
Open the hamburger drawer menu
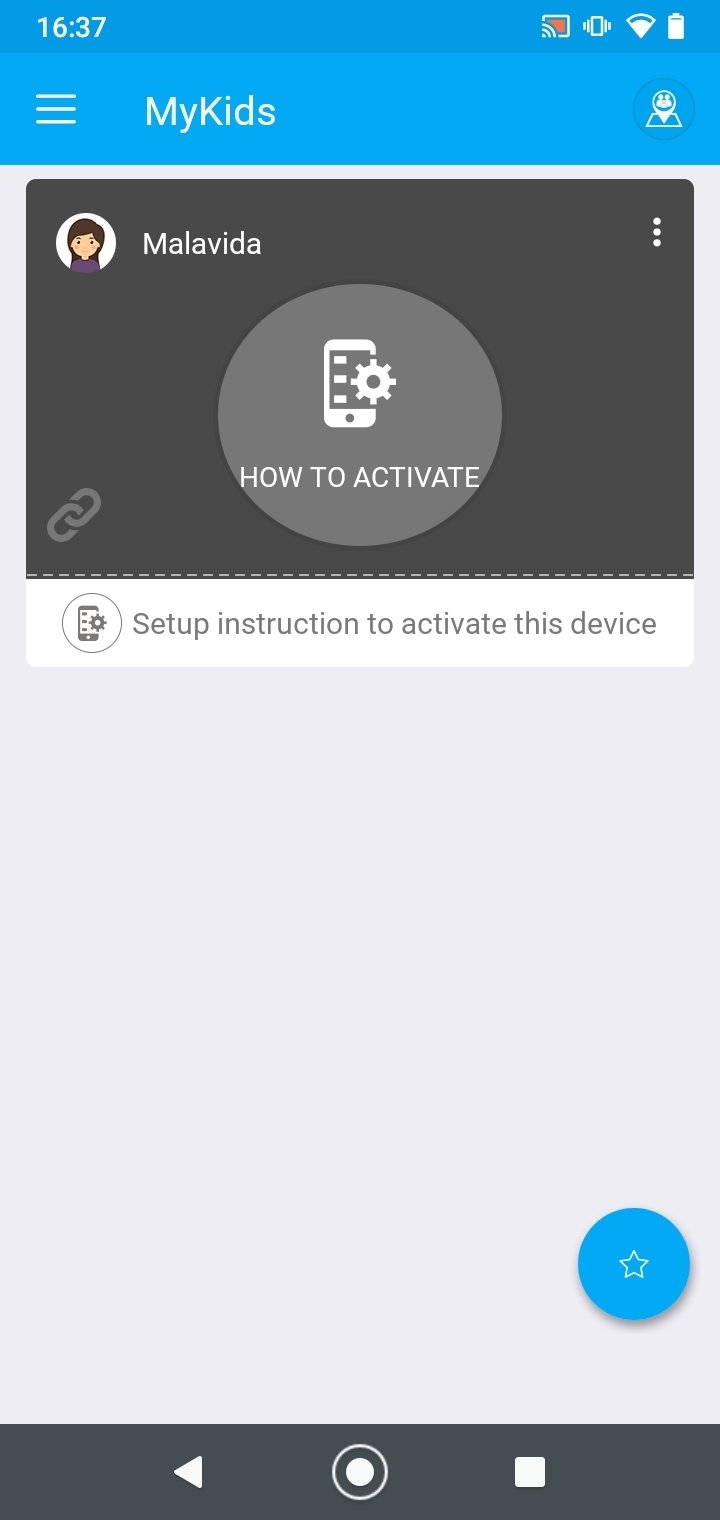point(56,110)
